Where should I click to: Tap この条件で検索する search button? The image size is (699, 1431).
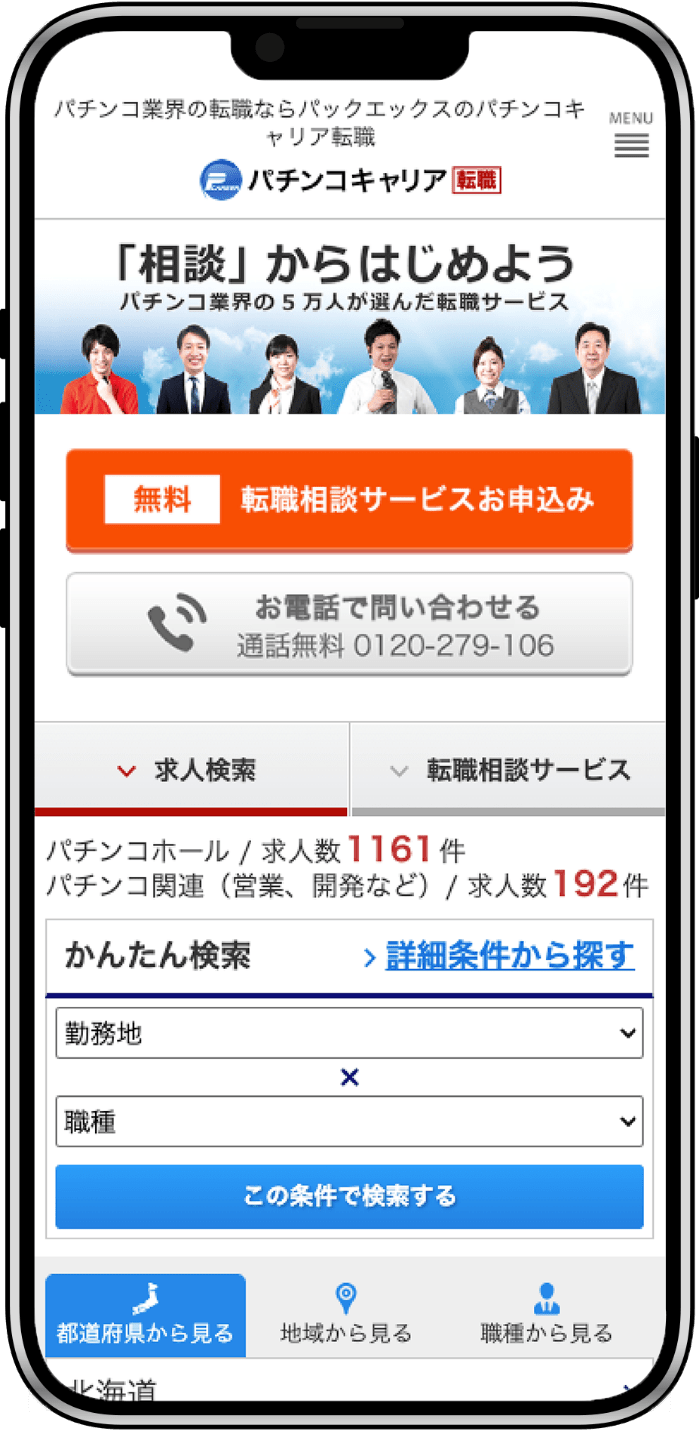(x=349, y=1196)
